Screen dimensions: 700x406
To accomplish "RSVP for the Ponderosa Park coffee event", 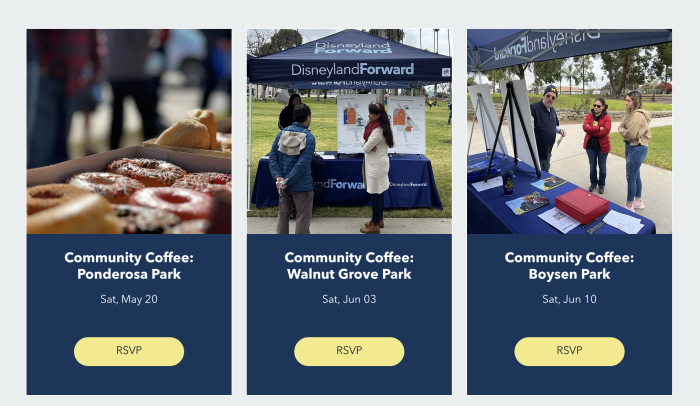I will click(x=129, y=351).
